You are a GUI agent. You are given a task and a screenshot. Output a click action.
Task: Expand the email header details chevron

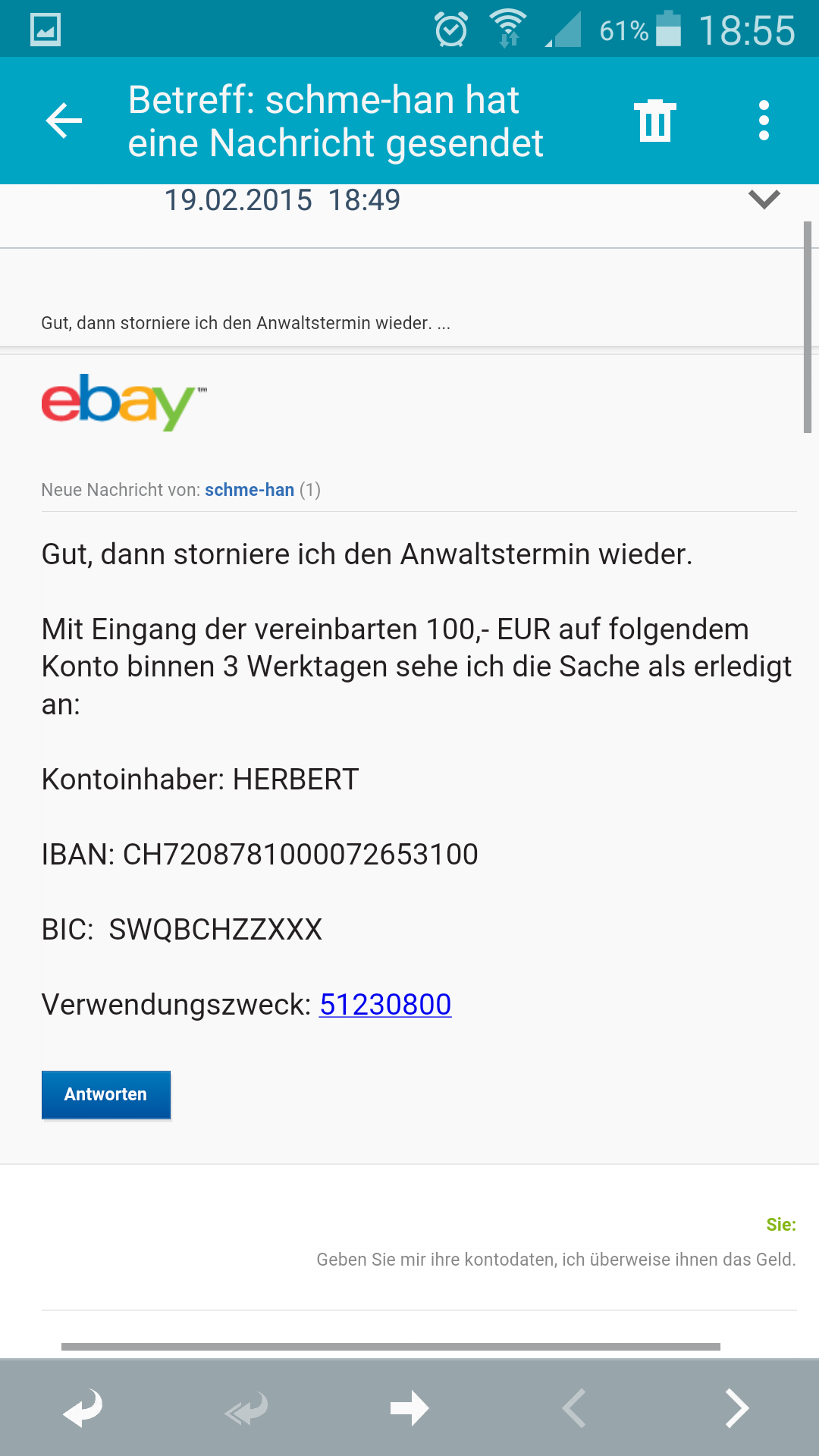(764, 199)
